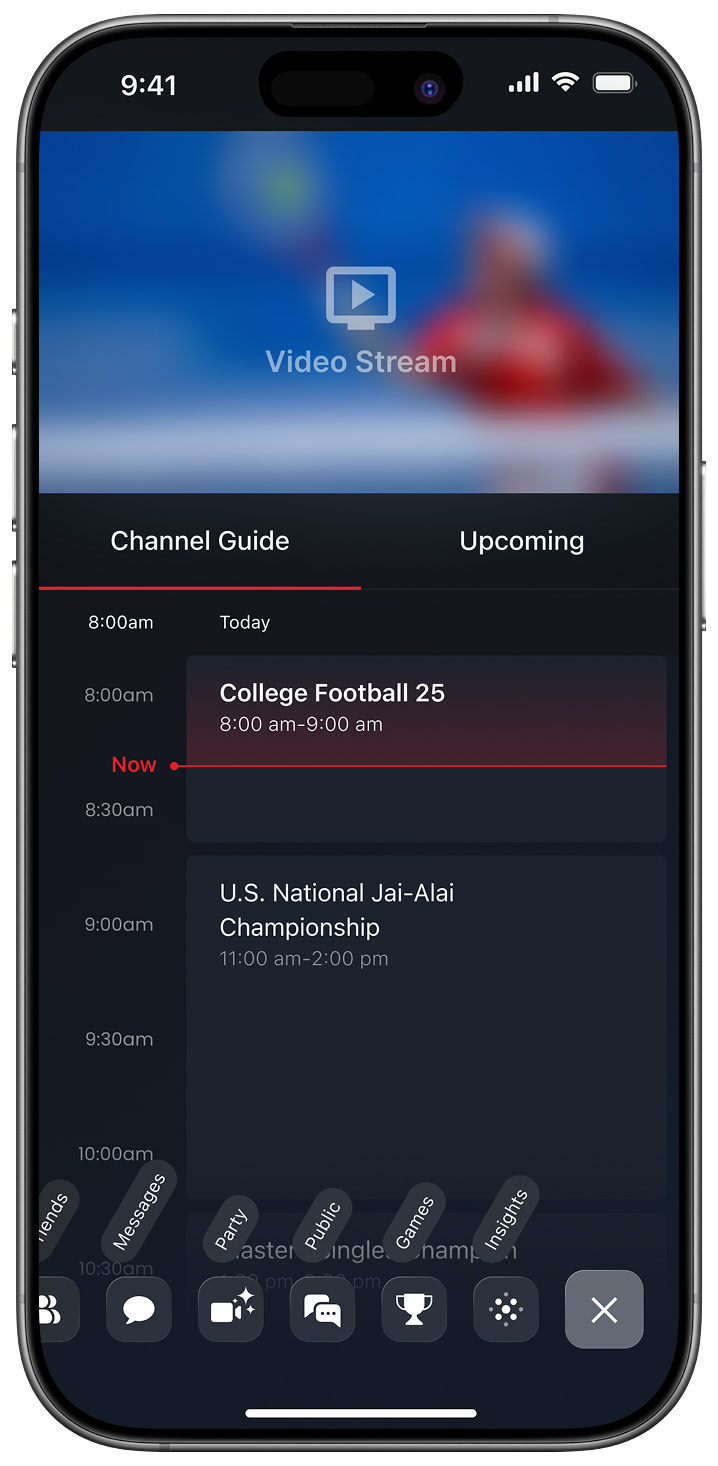The width and height of the screenshot is (718, 1466).
Task: Start a watch Party
Action: [231, 1309]
